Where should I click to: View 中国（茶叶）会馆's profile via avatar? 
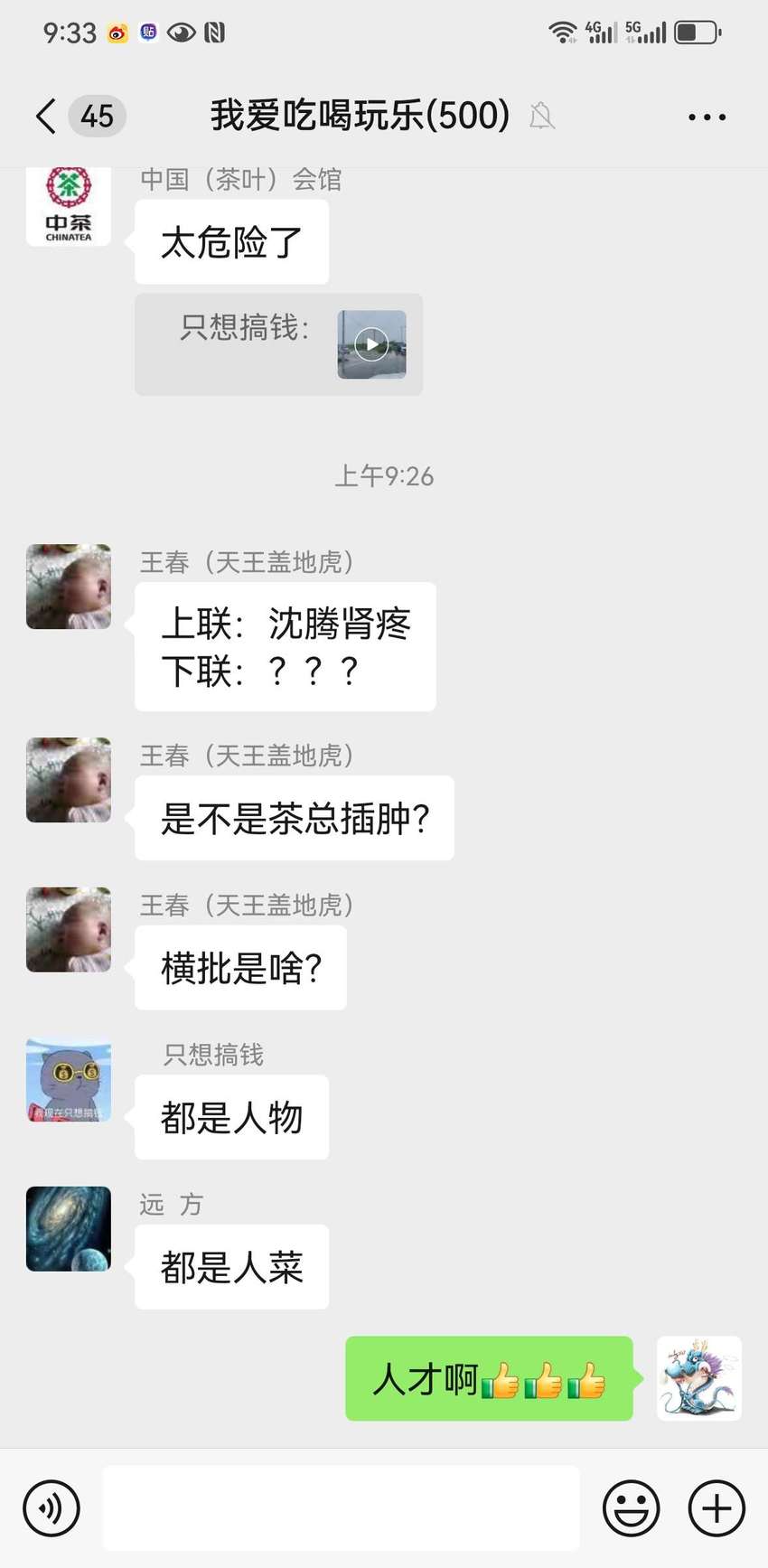(69, 206)
